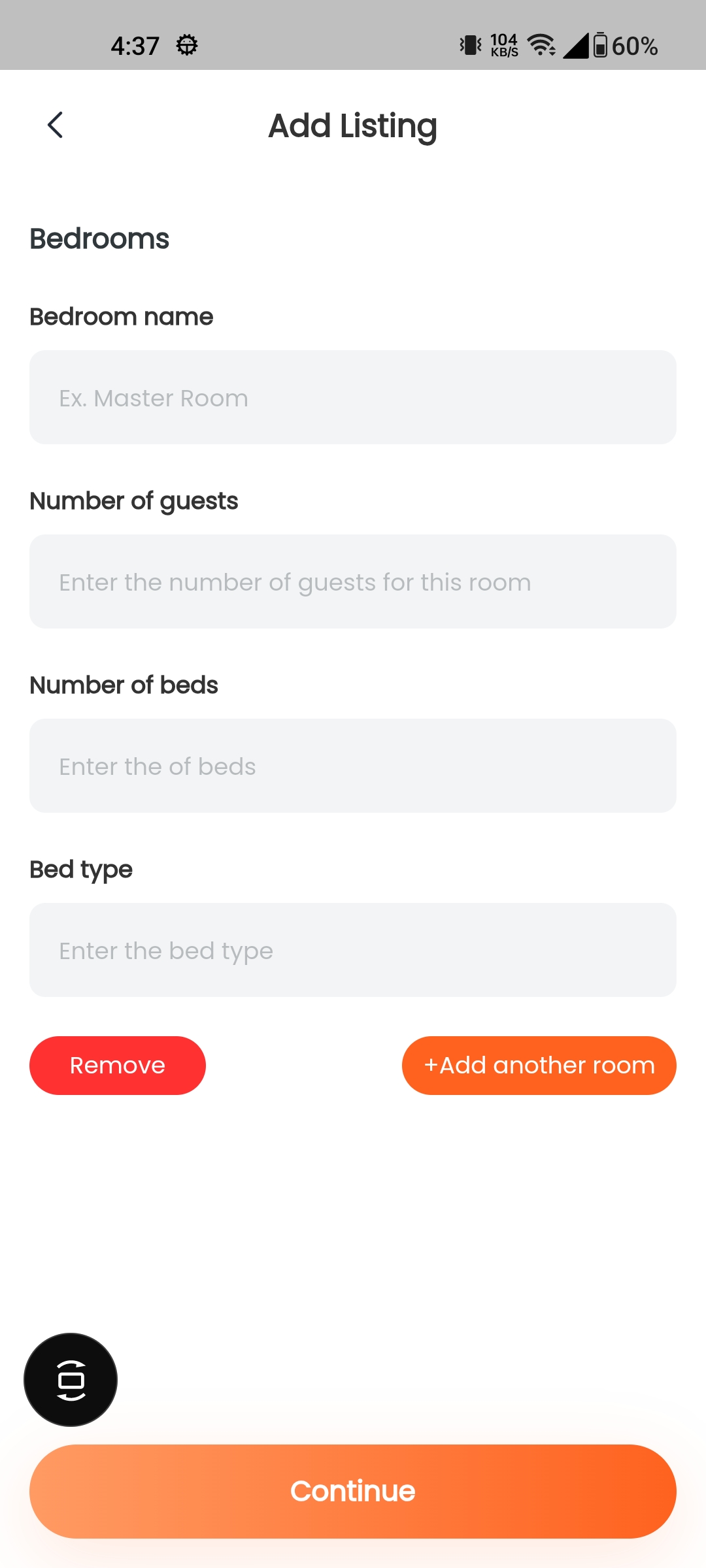Go back from Add Listing
Viewport: 706px width, 1568px height.
[x=56, y=125]
